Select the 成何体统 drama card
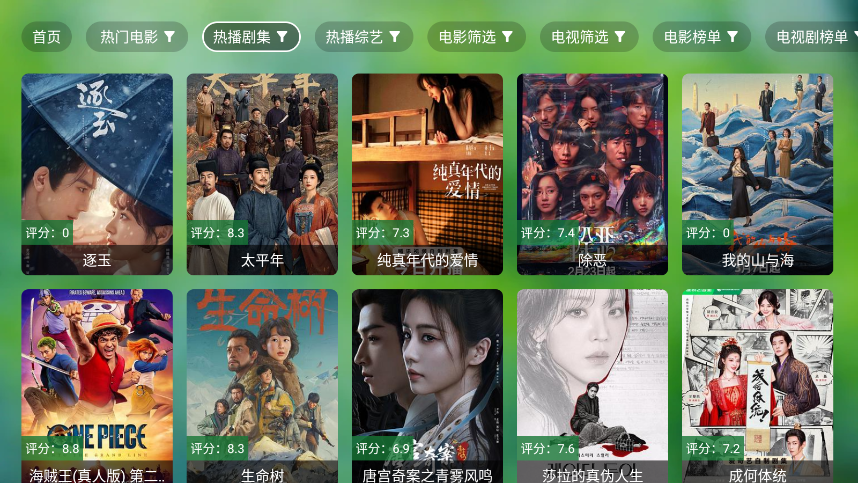858x483 pixels. tap(757, 385)
